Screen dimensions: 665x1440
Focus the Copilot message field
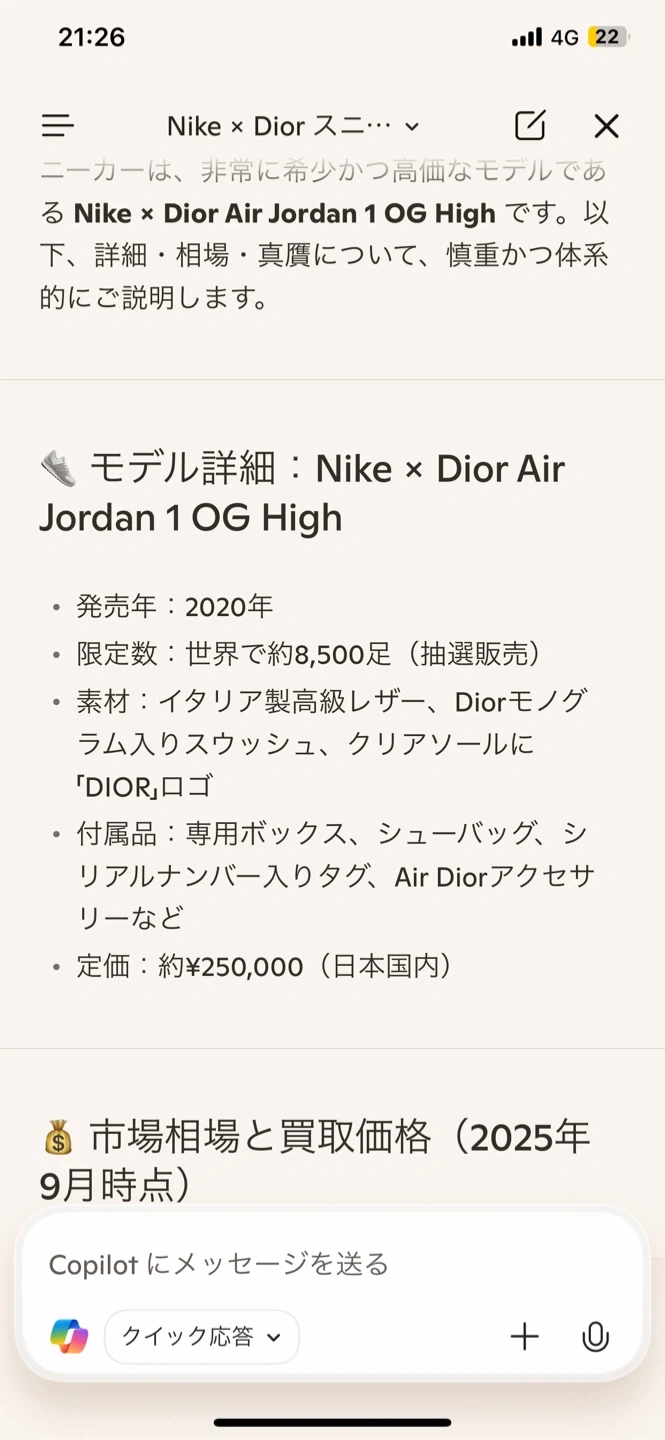(330, 1264)
